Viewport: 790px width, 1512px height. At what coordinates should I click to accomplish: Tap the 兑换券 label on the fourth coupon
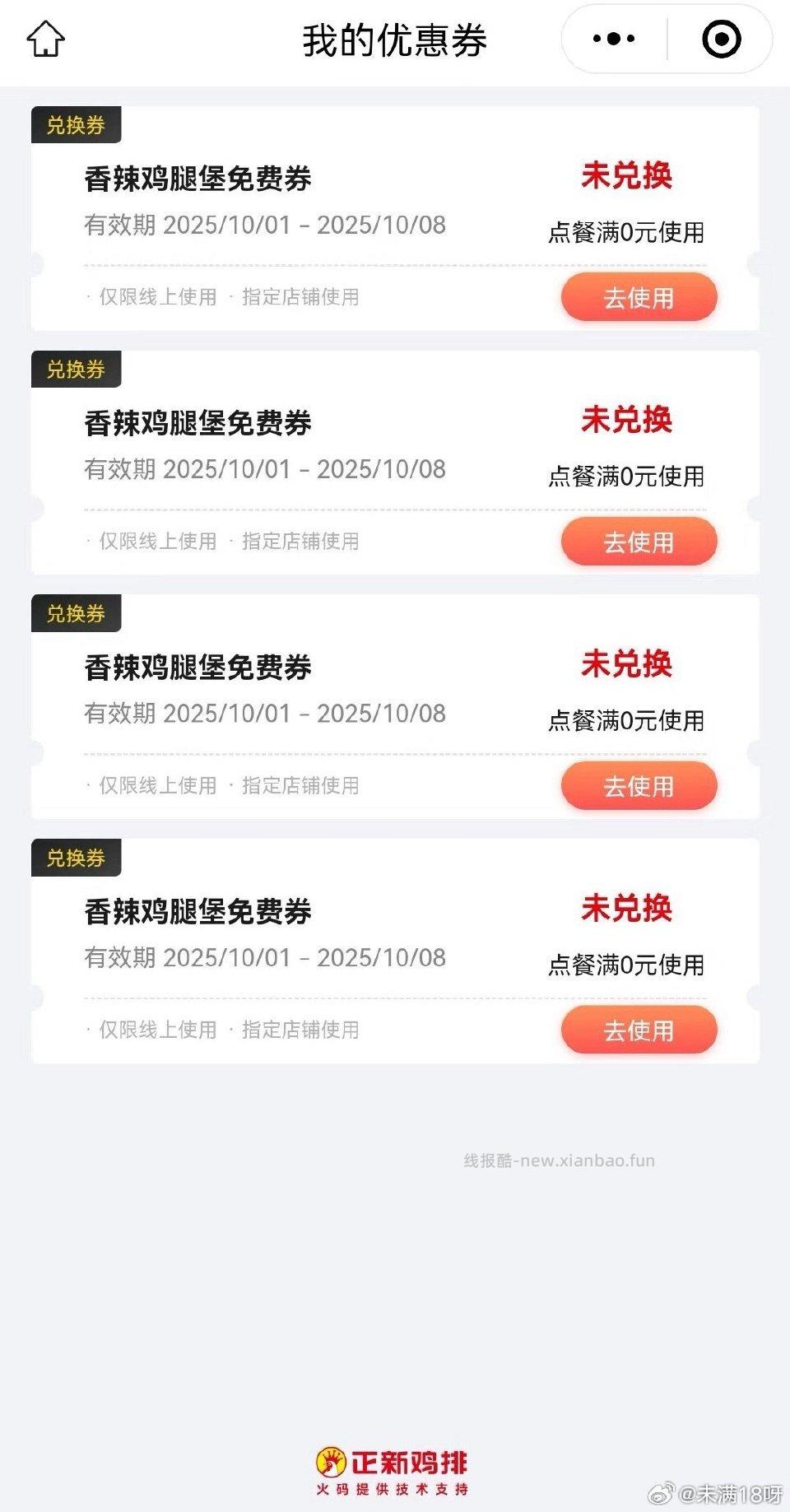click(75, 857)
